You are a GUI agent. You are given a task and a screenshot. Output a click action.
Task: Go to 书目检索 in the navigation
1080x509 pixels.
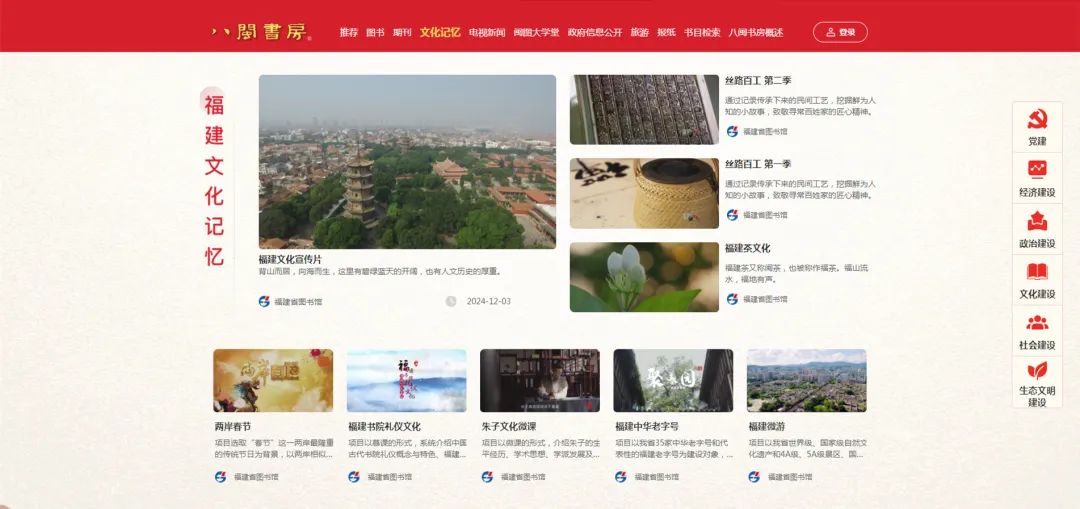coord(702,32)
